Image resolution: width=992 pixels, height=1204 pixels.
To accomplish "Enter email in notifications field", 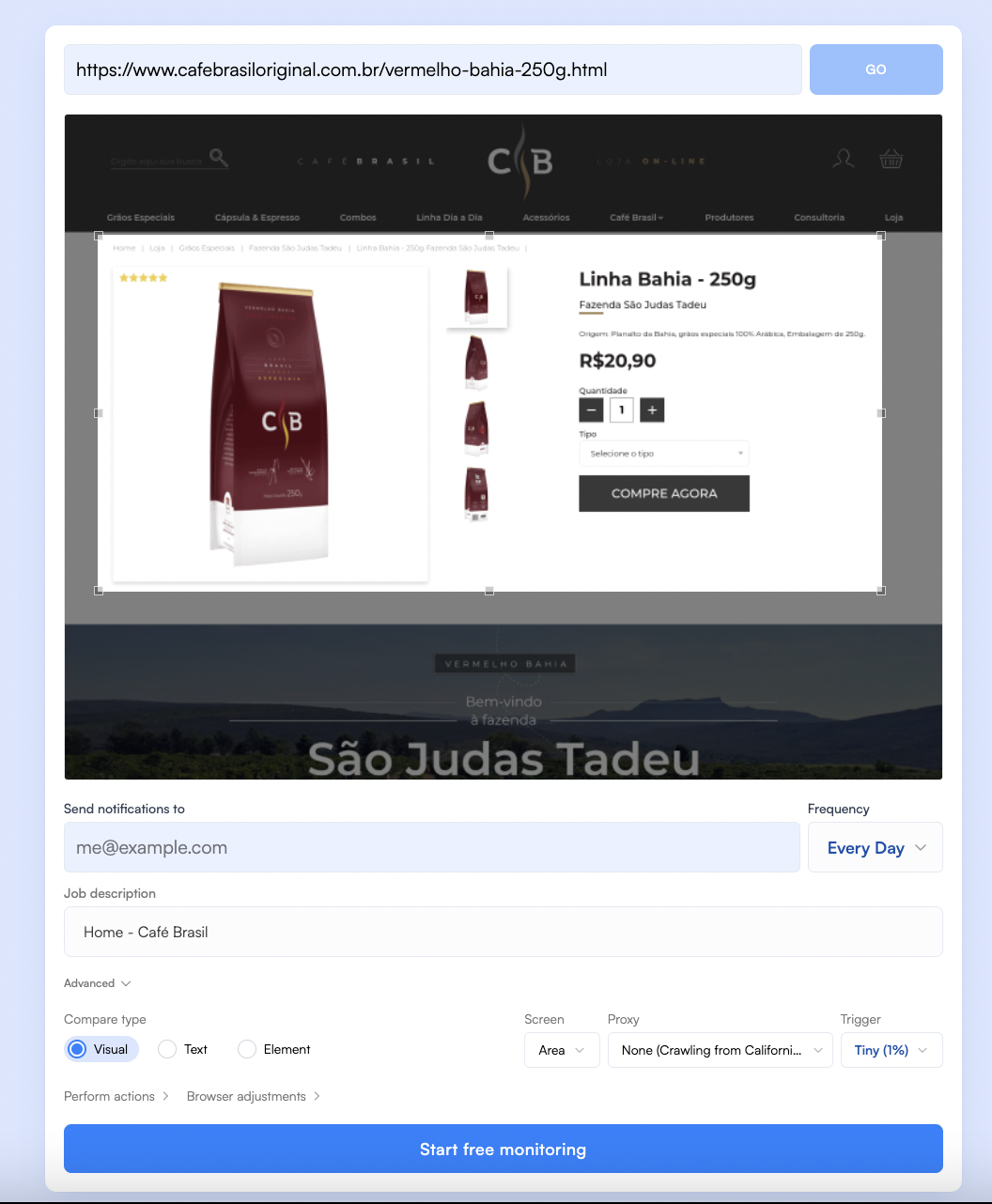I will click(431, 847).
